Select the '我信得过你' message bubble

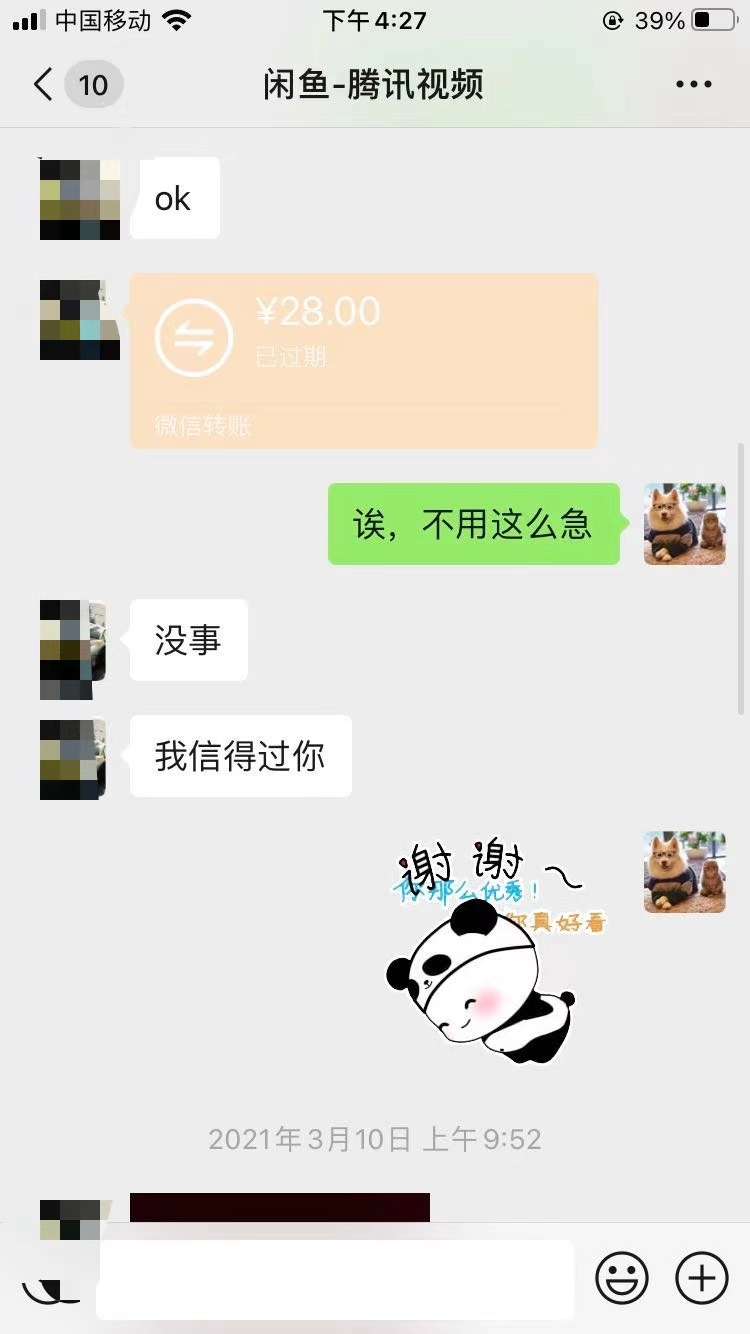click(240, 757)
